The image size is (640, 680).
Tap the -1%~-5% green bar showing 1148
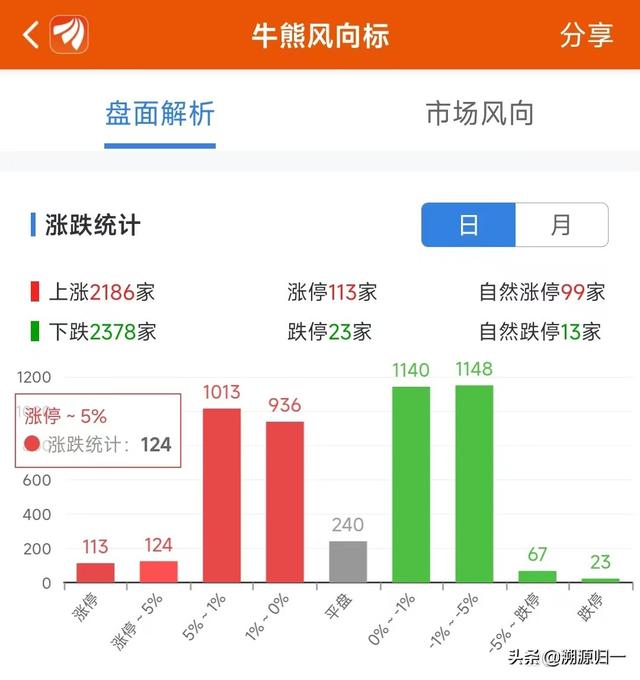[x=474, y=484]
